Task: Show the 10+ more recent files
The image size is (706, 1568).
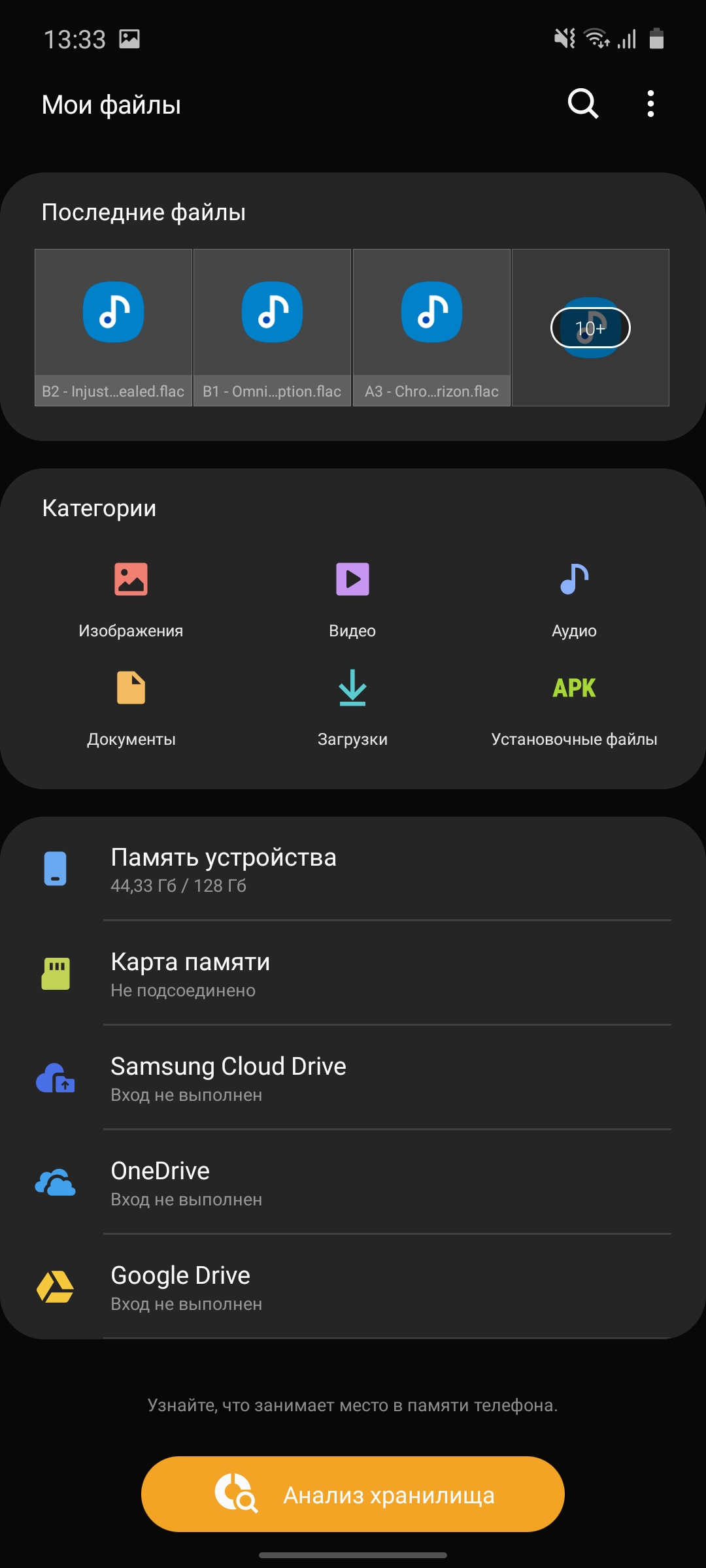Action: [x=590, y=327]
